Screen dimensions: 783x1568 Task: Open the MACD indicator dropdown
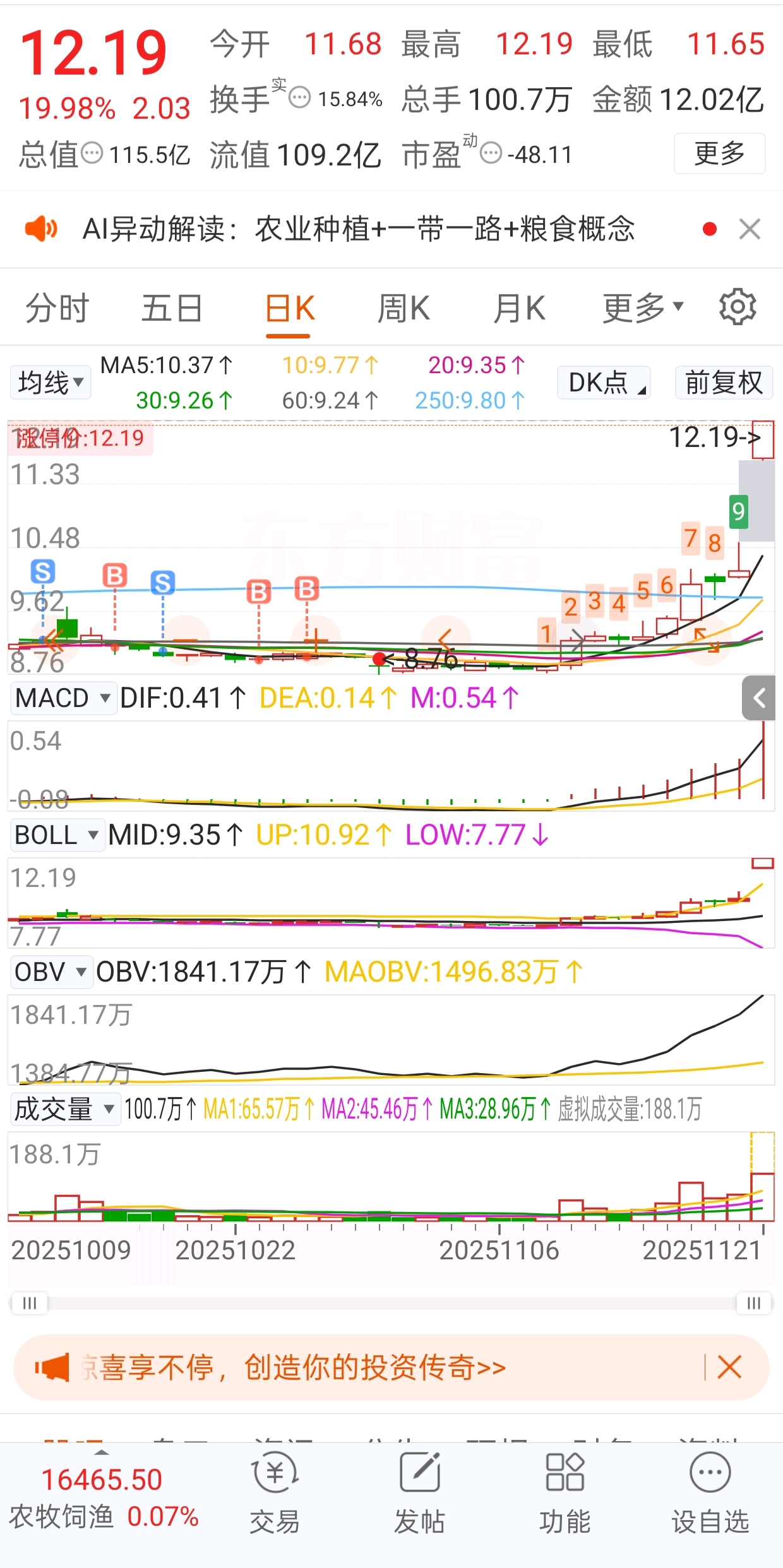click(63, 698)
